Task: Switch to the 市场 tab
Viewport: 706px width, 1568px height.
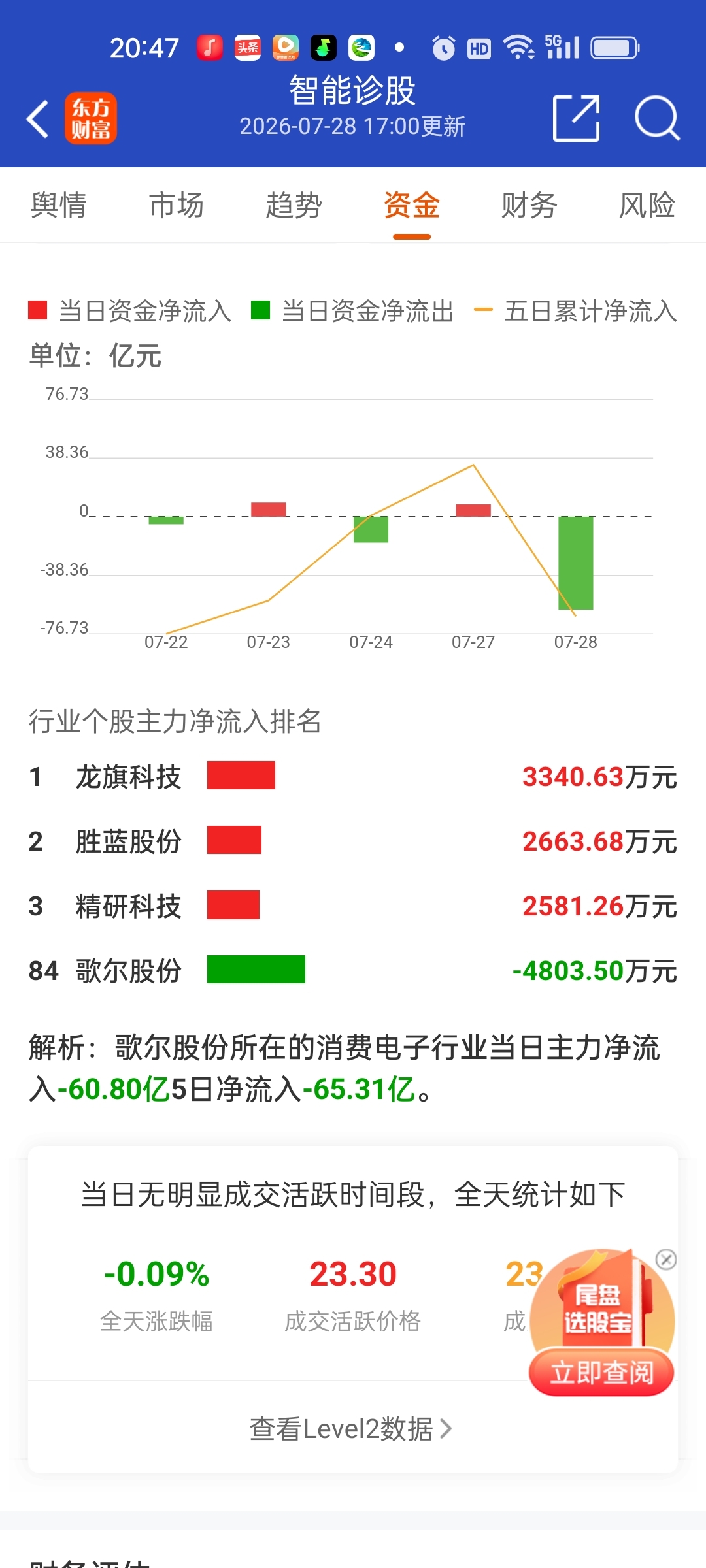Action: [x=176, y=205]
